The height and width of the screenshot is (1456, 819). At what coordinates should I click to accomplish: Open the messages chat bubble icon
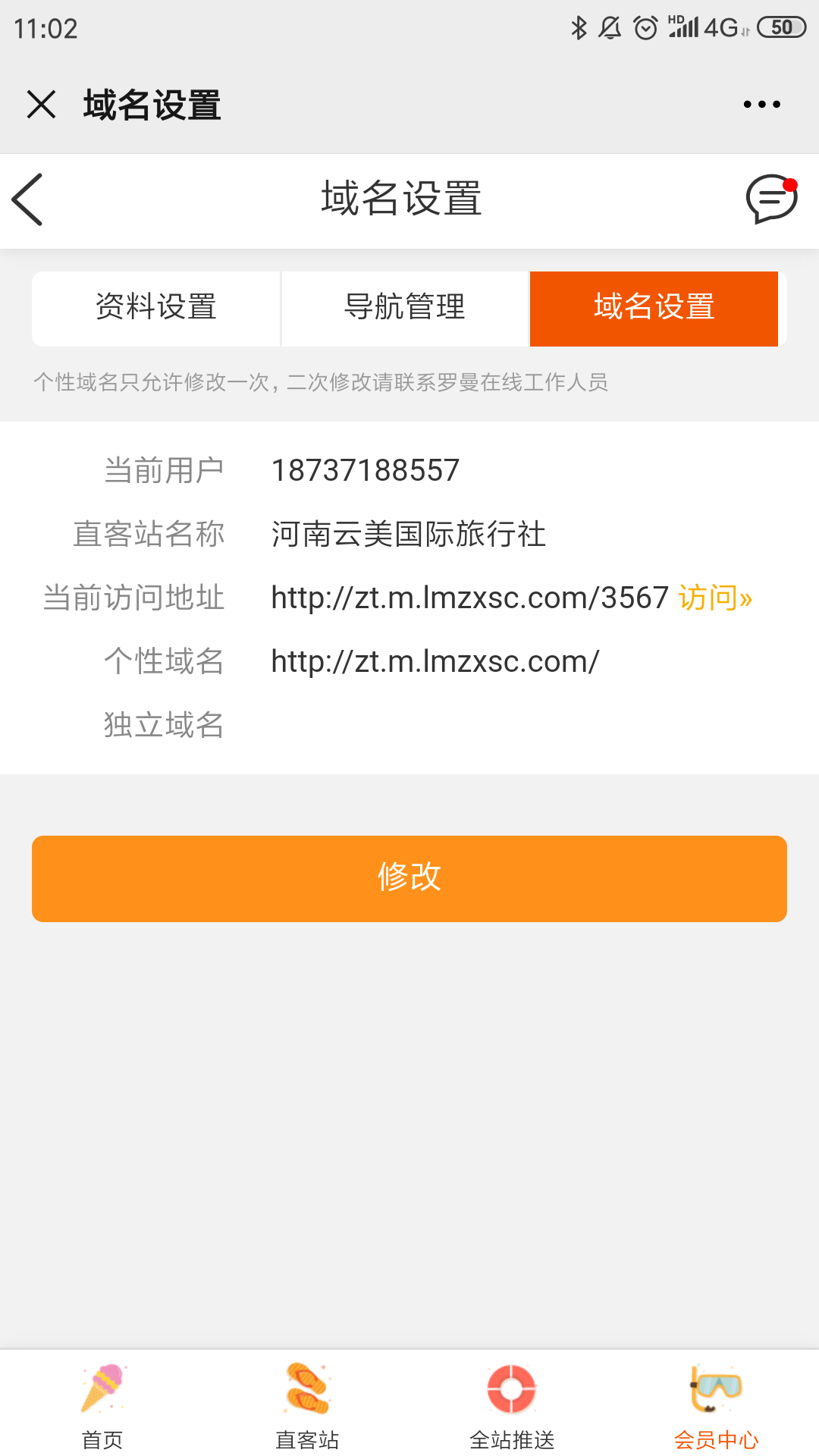(x=771, y=200)
